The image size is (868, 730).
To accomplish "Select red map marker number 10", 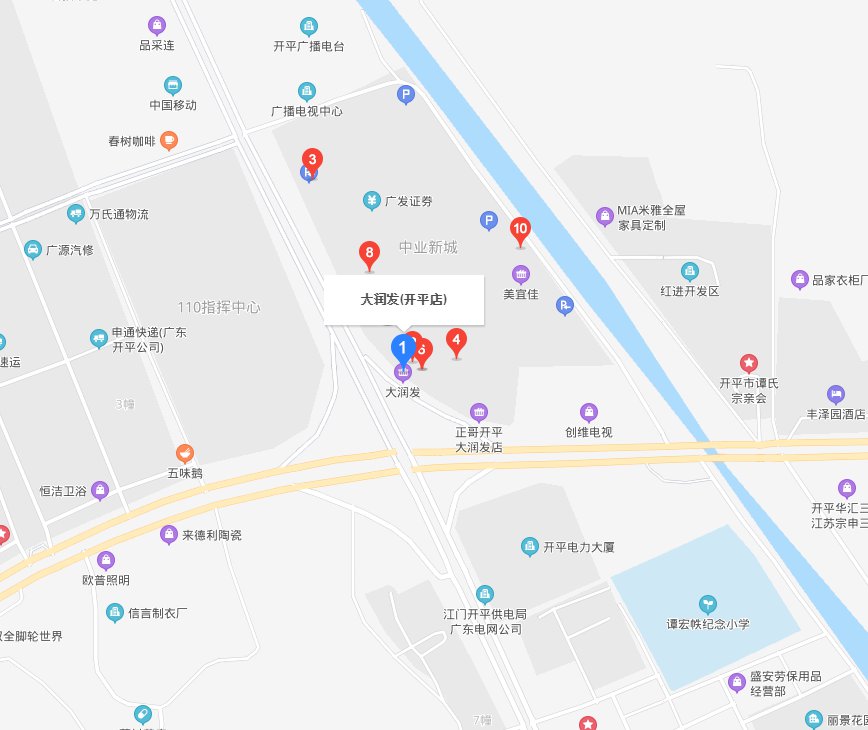I will pos(520,230).
